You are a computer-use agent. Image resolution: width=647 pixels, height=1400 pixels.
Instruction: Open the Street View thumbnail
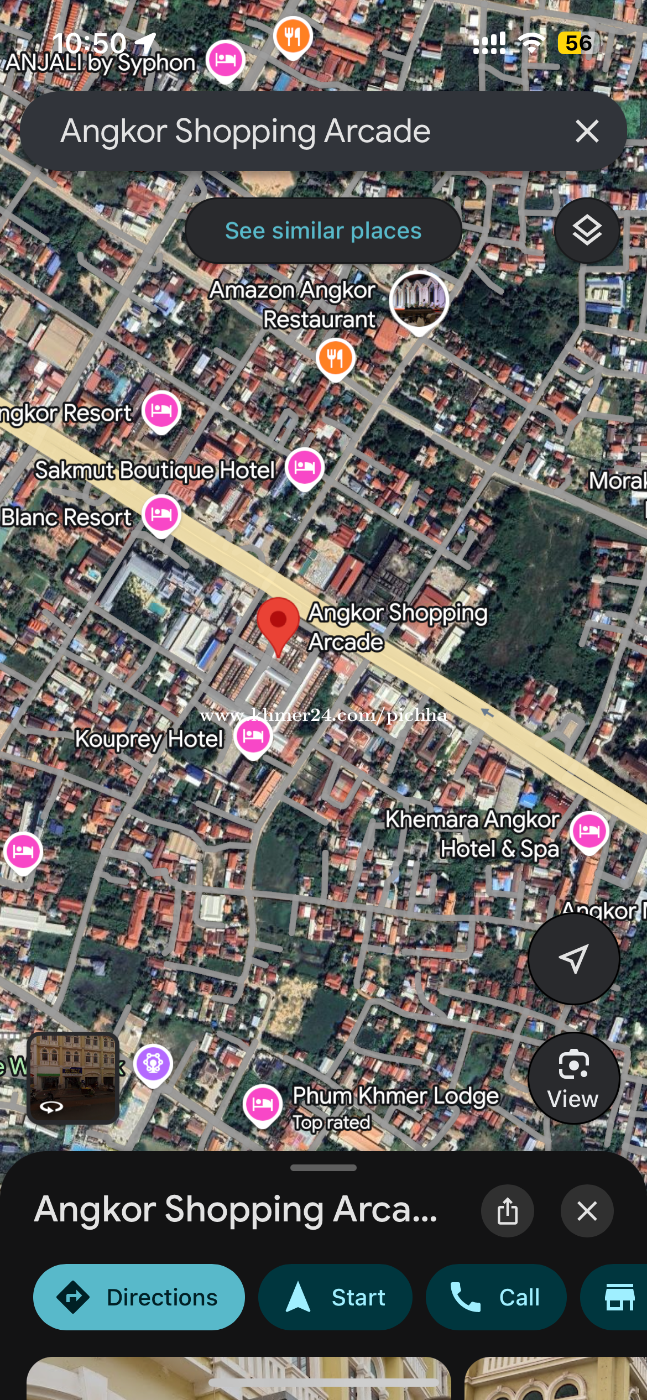pyautogui.click(x=73, y=1077)
